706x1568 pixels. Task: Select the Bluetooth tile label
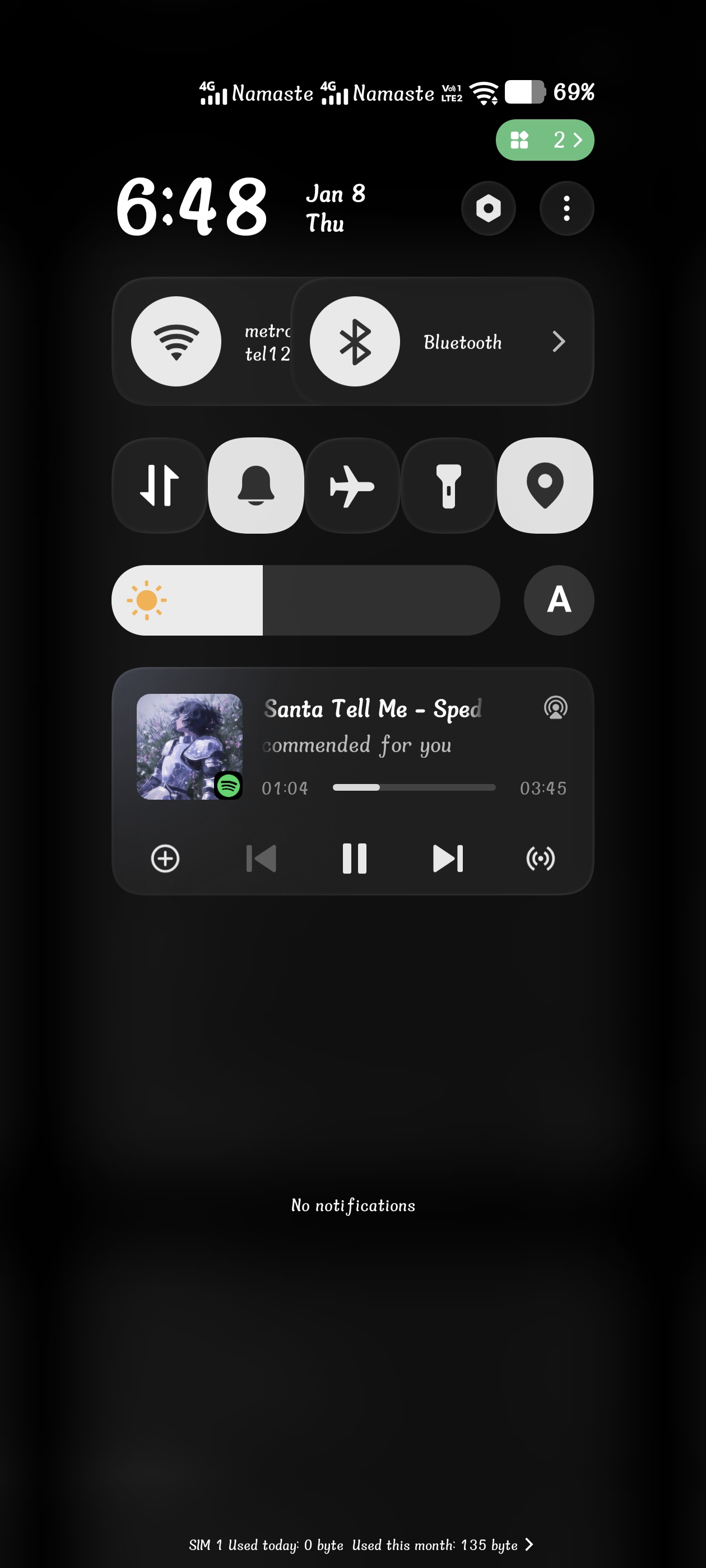point(462,342)
